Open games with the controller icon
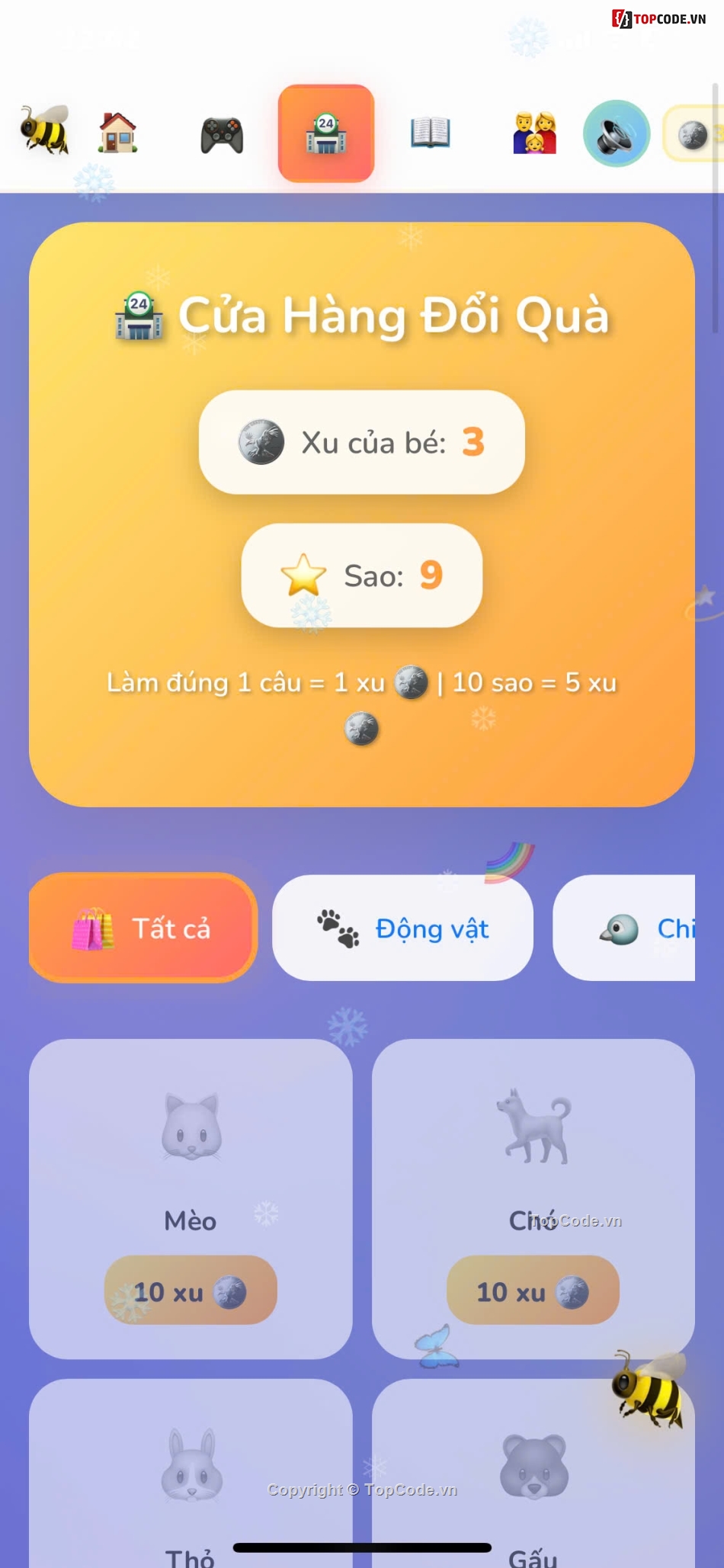 [x=221, y=133]
